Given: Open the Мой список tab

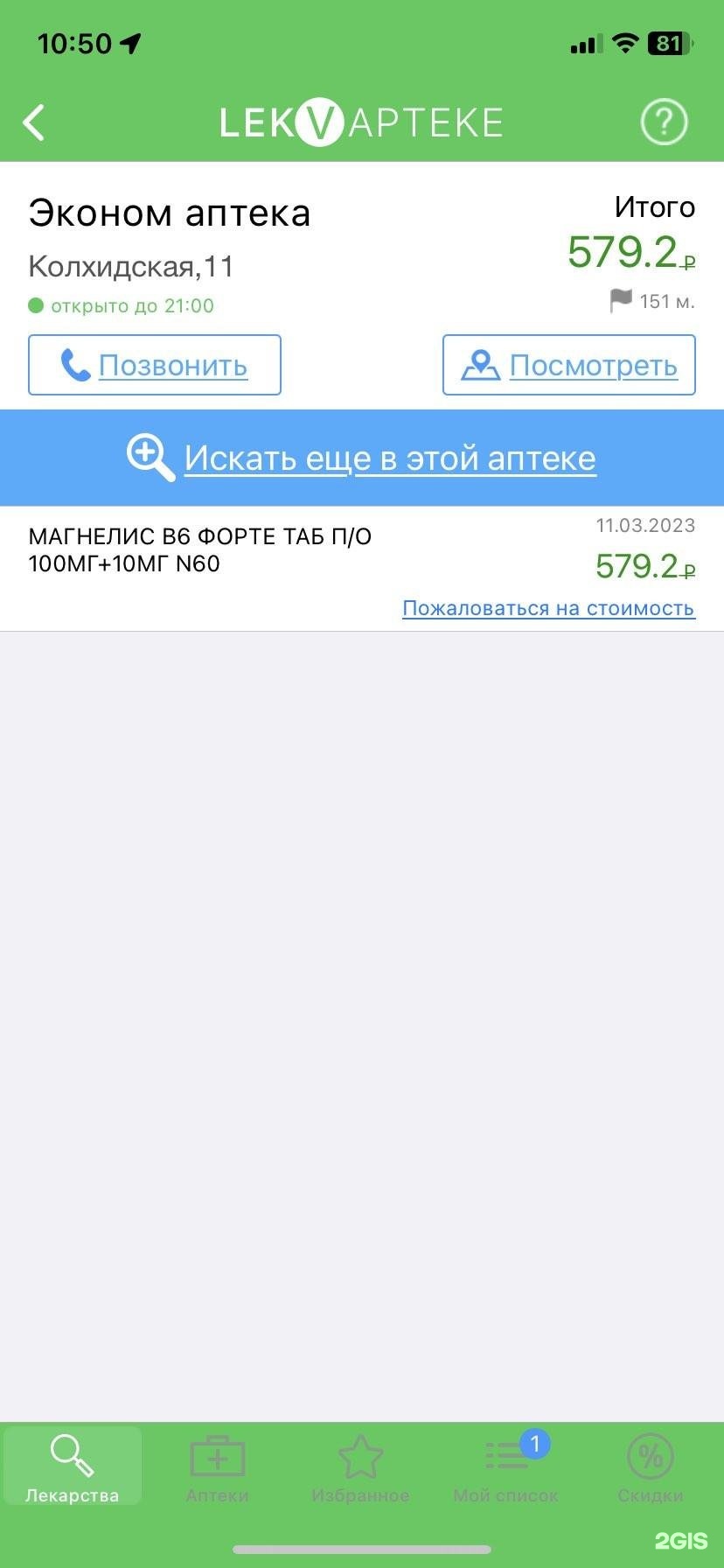Looking at the screenshot, I should pyautogui.click(x=505, y=1469).
